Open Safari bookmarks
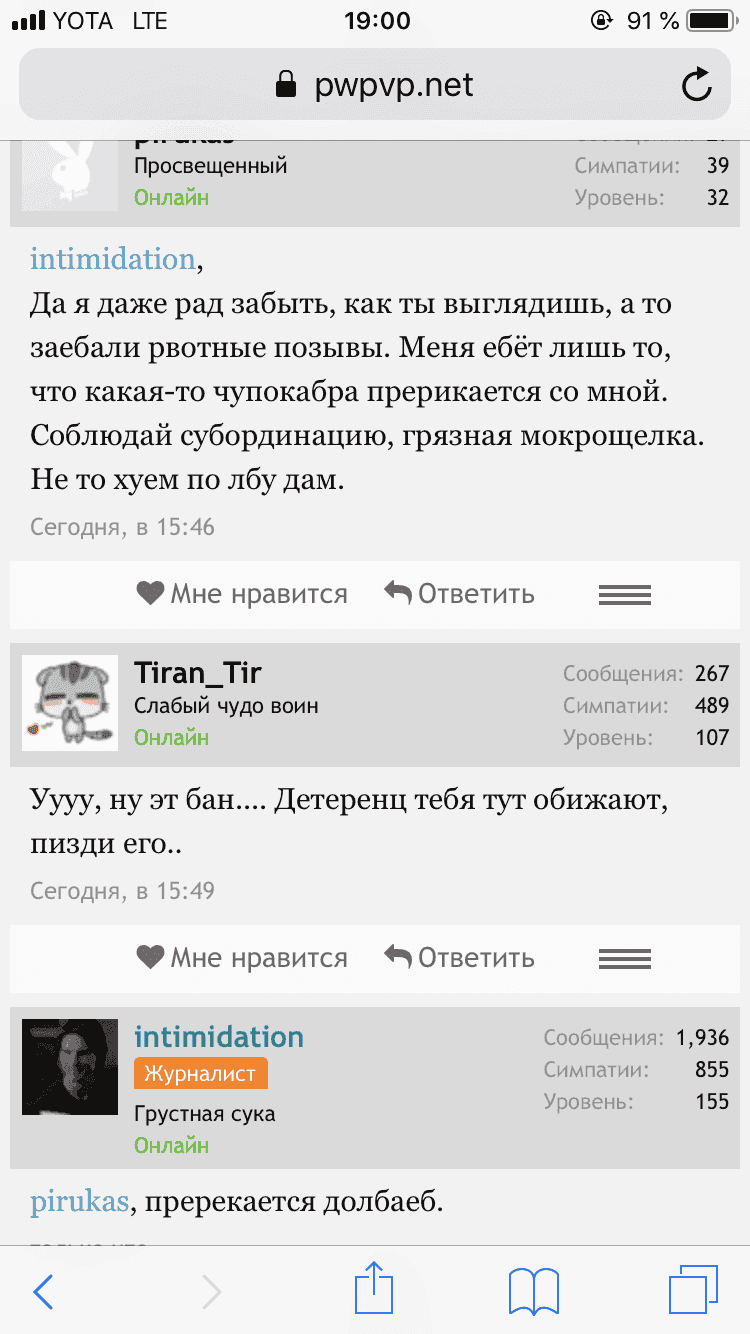The image size is (750, 1334). [534, 1291]
